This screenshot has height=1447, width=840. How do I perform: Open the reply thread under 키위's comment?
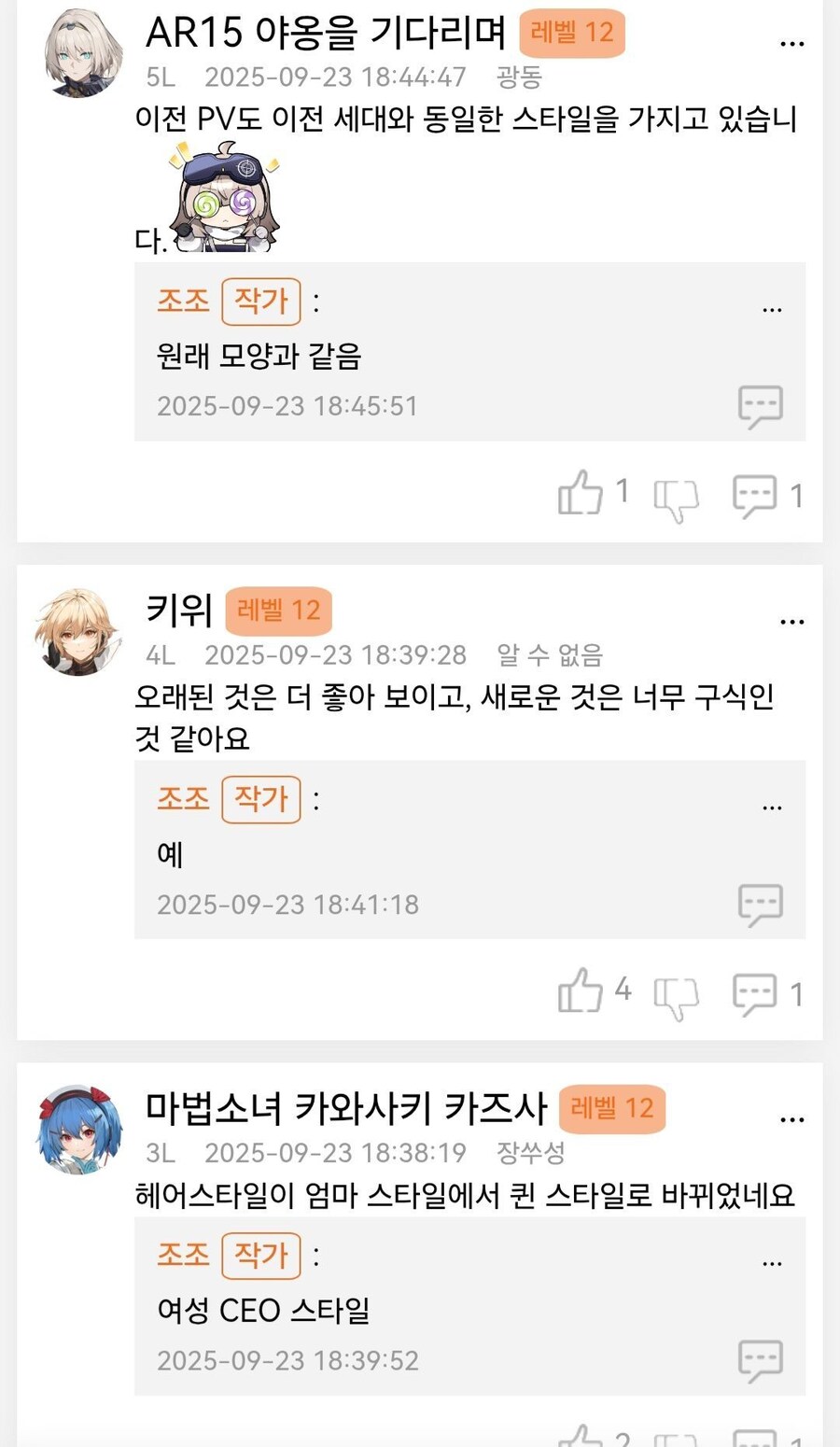(x=754, y=993)
